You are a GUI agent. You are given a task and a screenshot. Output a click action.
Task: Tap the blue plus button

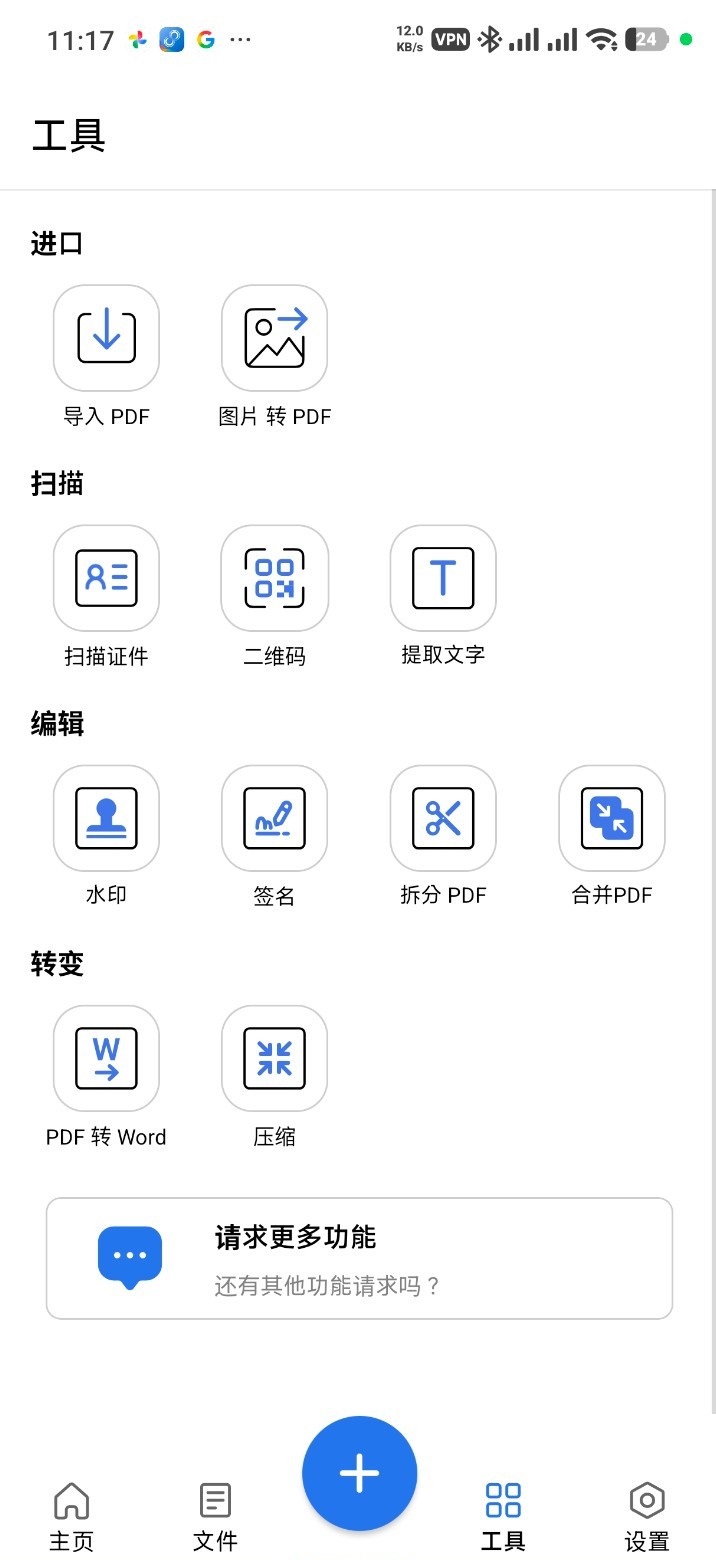pyautogui.click(x=359, y=1473)
